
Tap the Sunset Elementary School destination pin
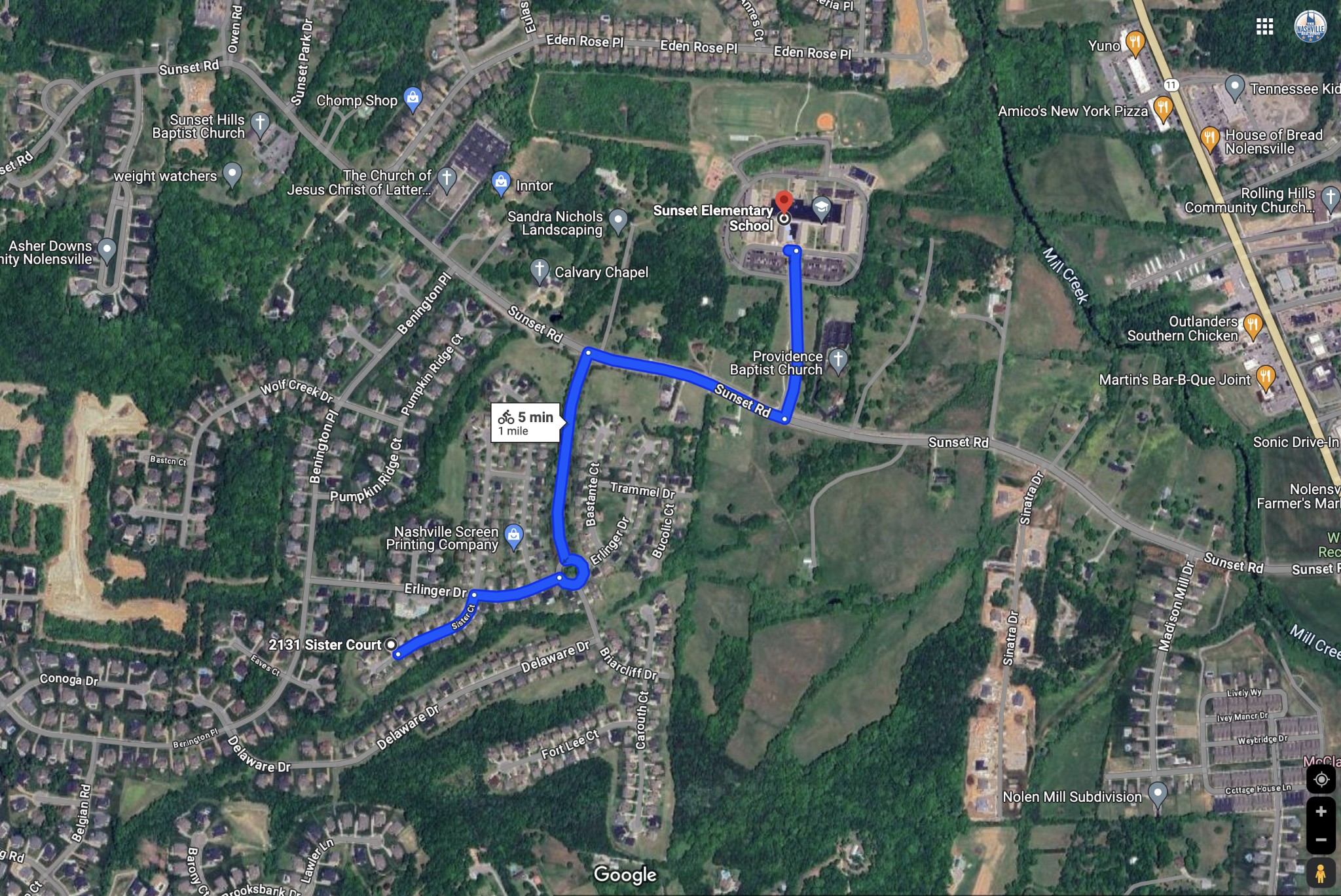tap(784, 202)
